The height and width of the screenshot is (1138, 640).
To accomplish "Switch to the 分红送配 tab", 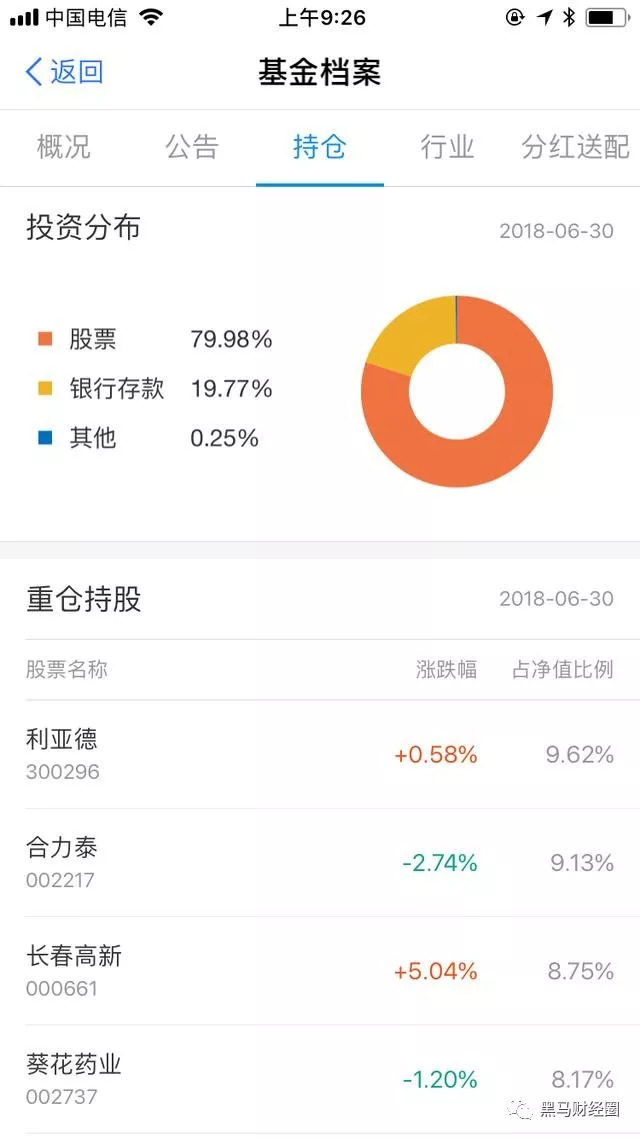I will (x=575, y=148).
